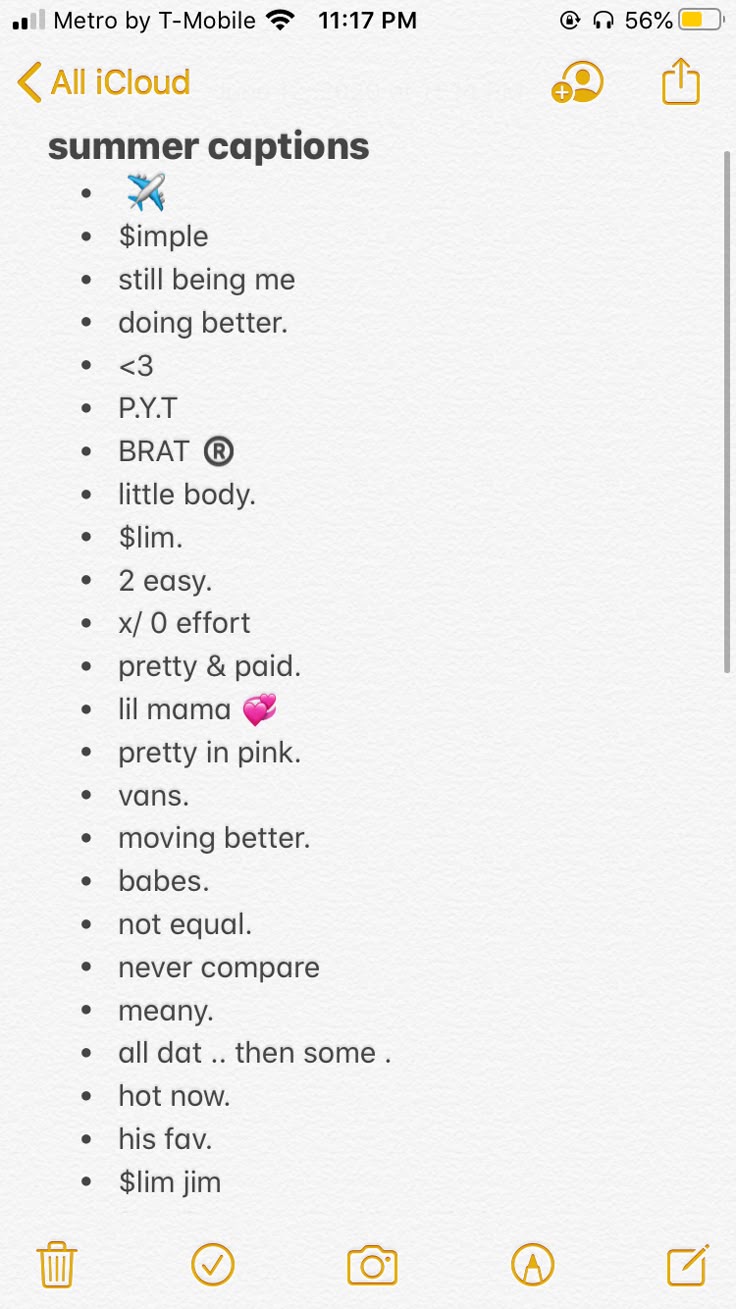Compose a new note
Image resolution: width=736 pixels, height=1309 pixels.
point(687,1264)
